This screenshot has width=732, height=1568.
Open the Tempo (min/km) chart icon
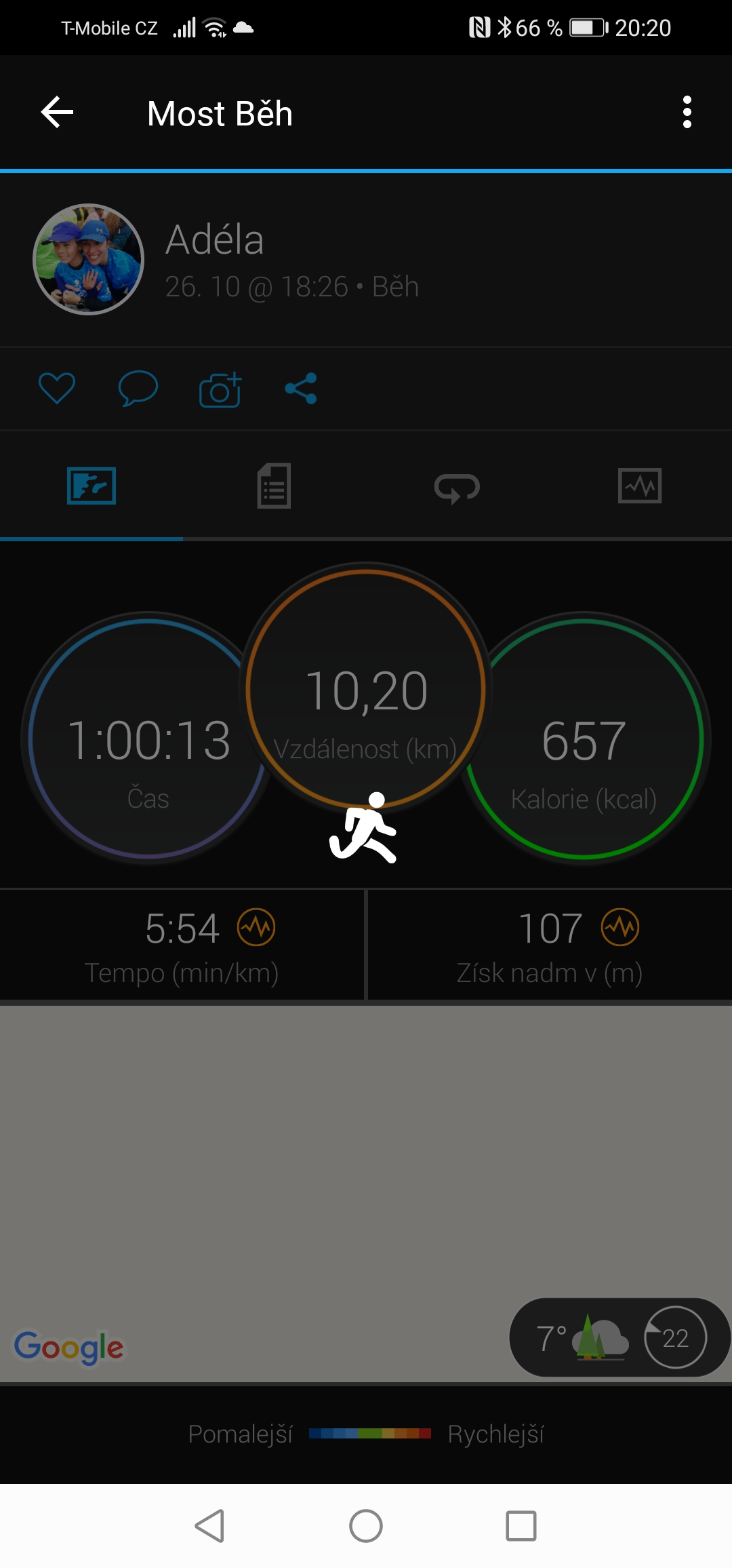(256, 927)
